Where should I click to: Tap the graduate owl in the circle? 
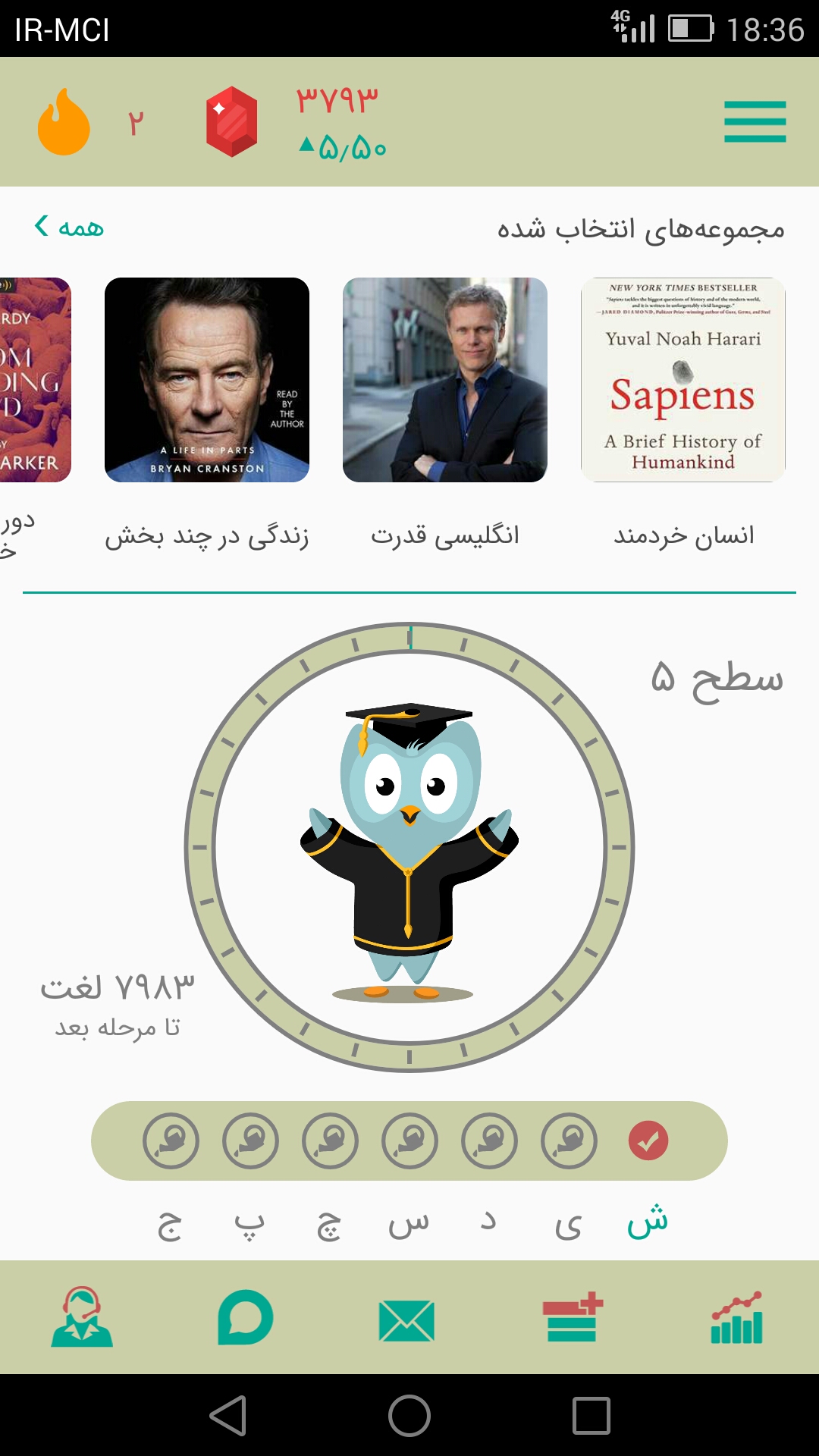pos(409,849)
